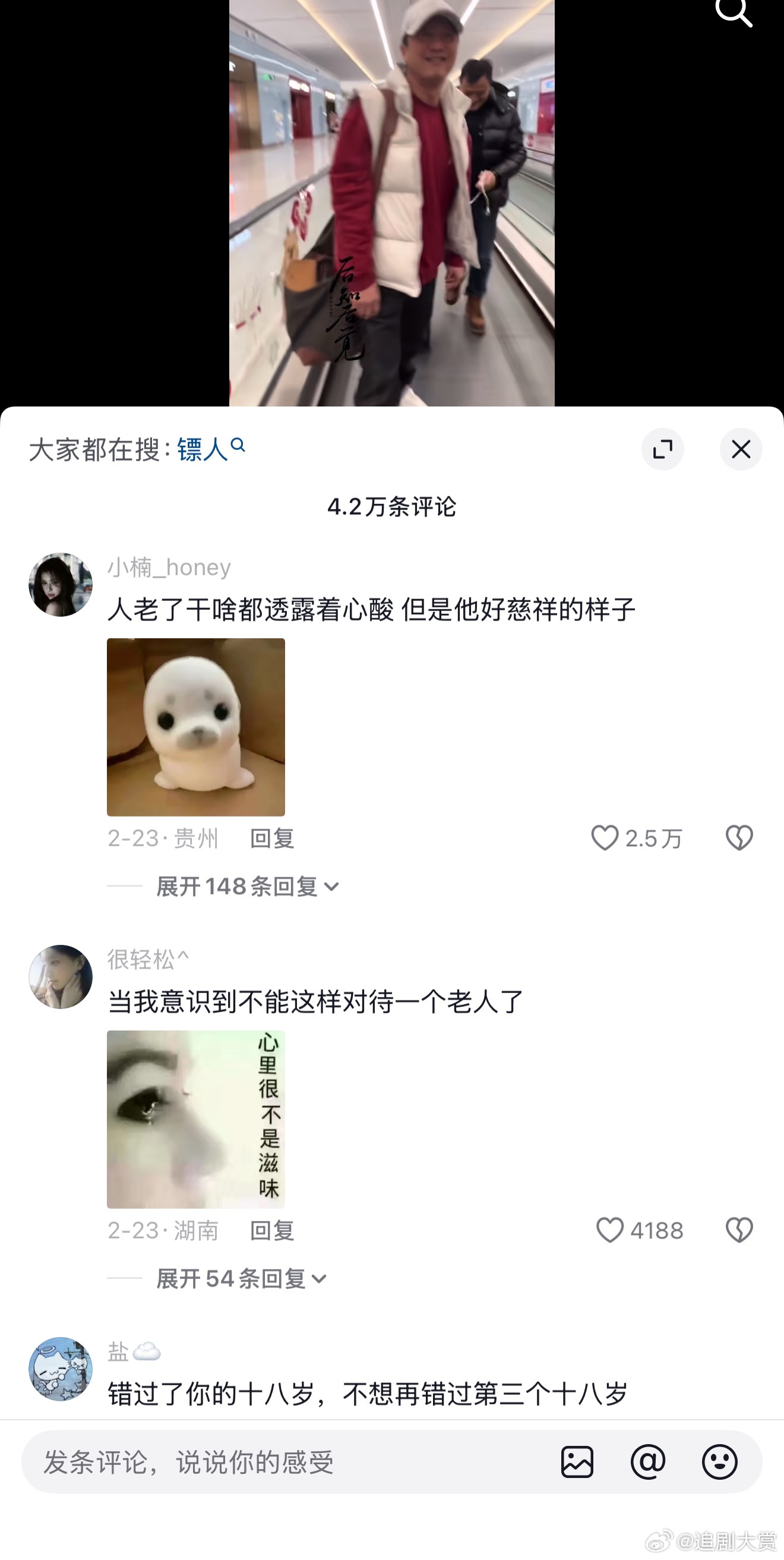Dislike 很轻松^'s comment
The height and width of the screenshot is (1560, 784).
[x=740, y=1230]
